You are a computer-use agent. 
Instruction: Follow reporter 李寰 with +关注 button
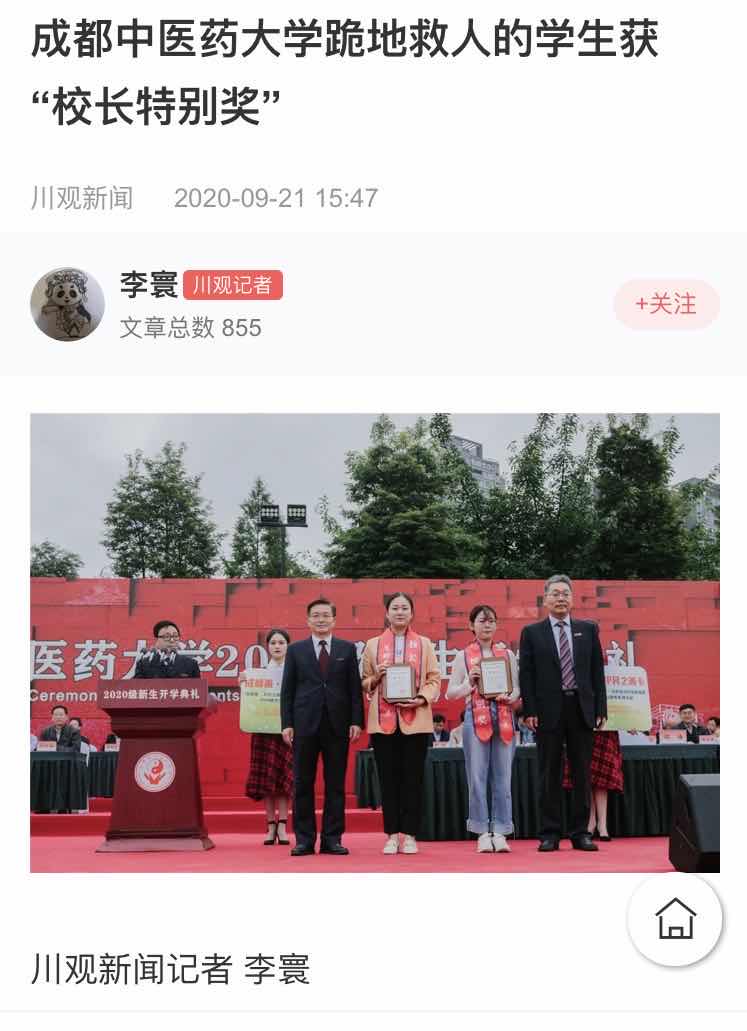[x=666, y=304]
